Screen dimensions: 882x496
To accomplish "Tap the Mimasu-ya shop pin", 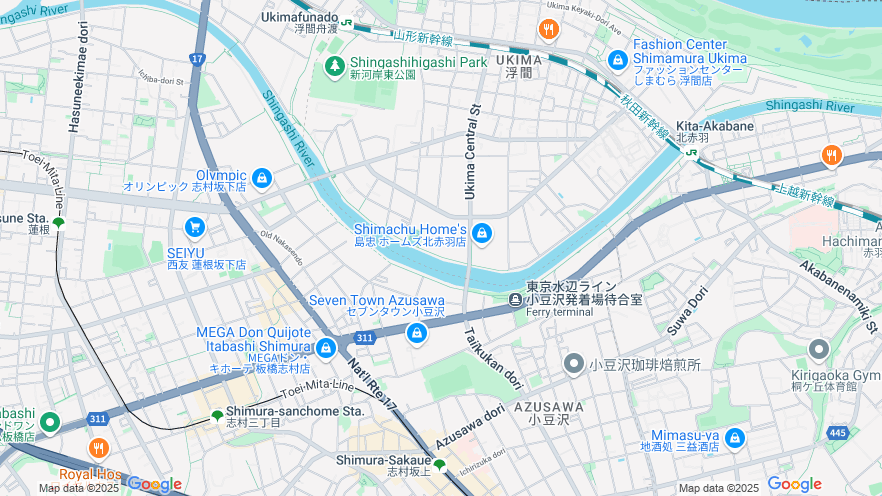I will point(735,438).
